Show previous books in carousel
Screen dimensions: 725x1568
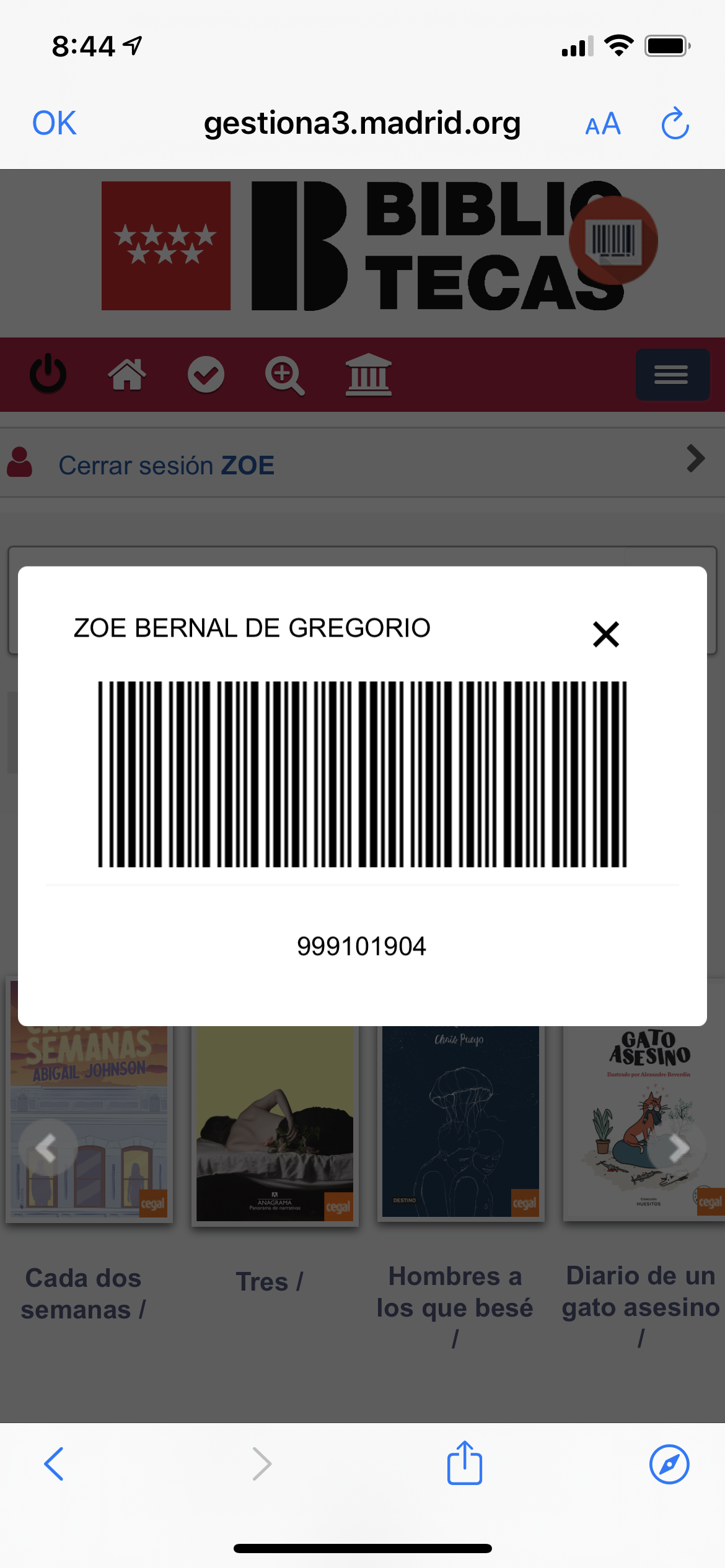click(47, 1148)
